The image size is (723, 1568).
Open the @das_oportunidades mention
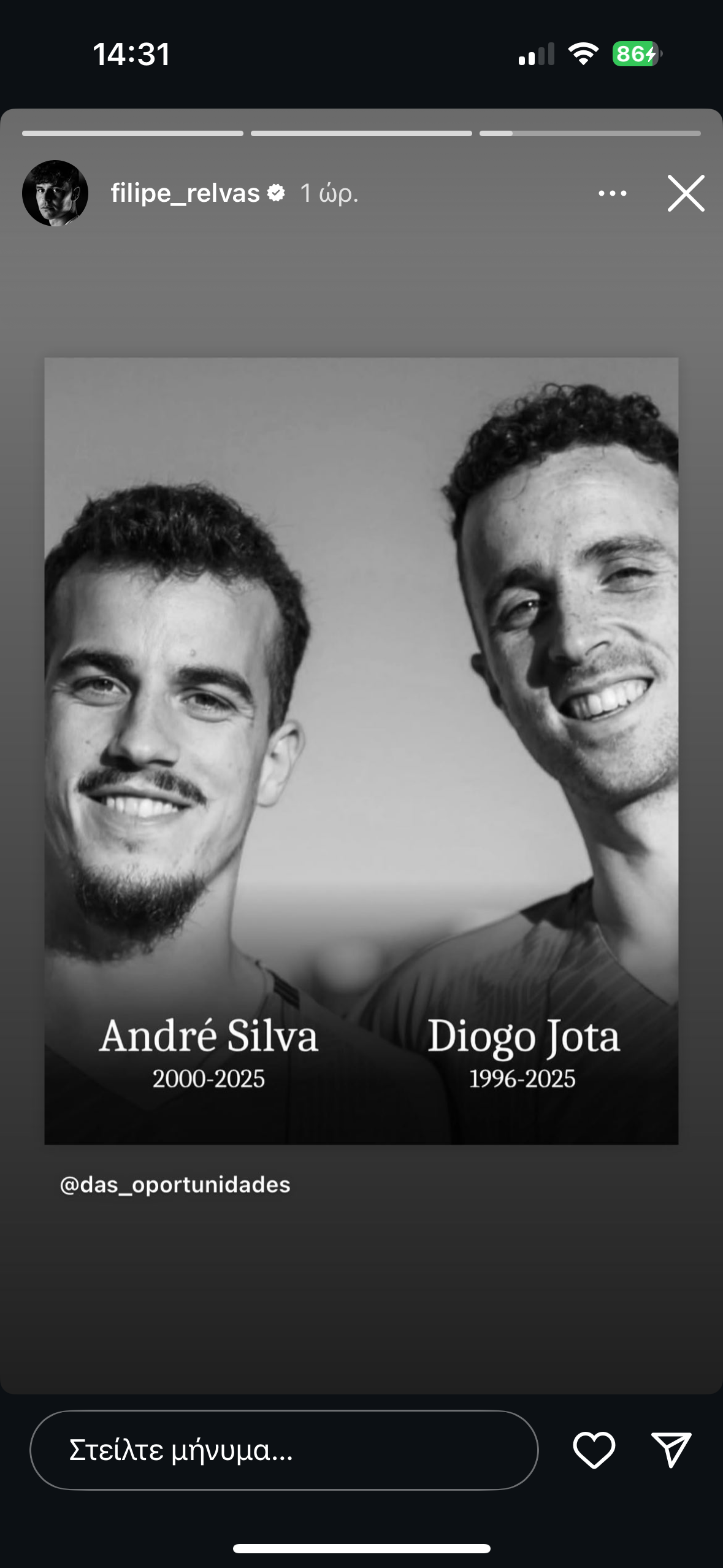pyautogui.click(x=175, y=1185)
